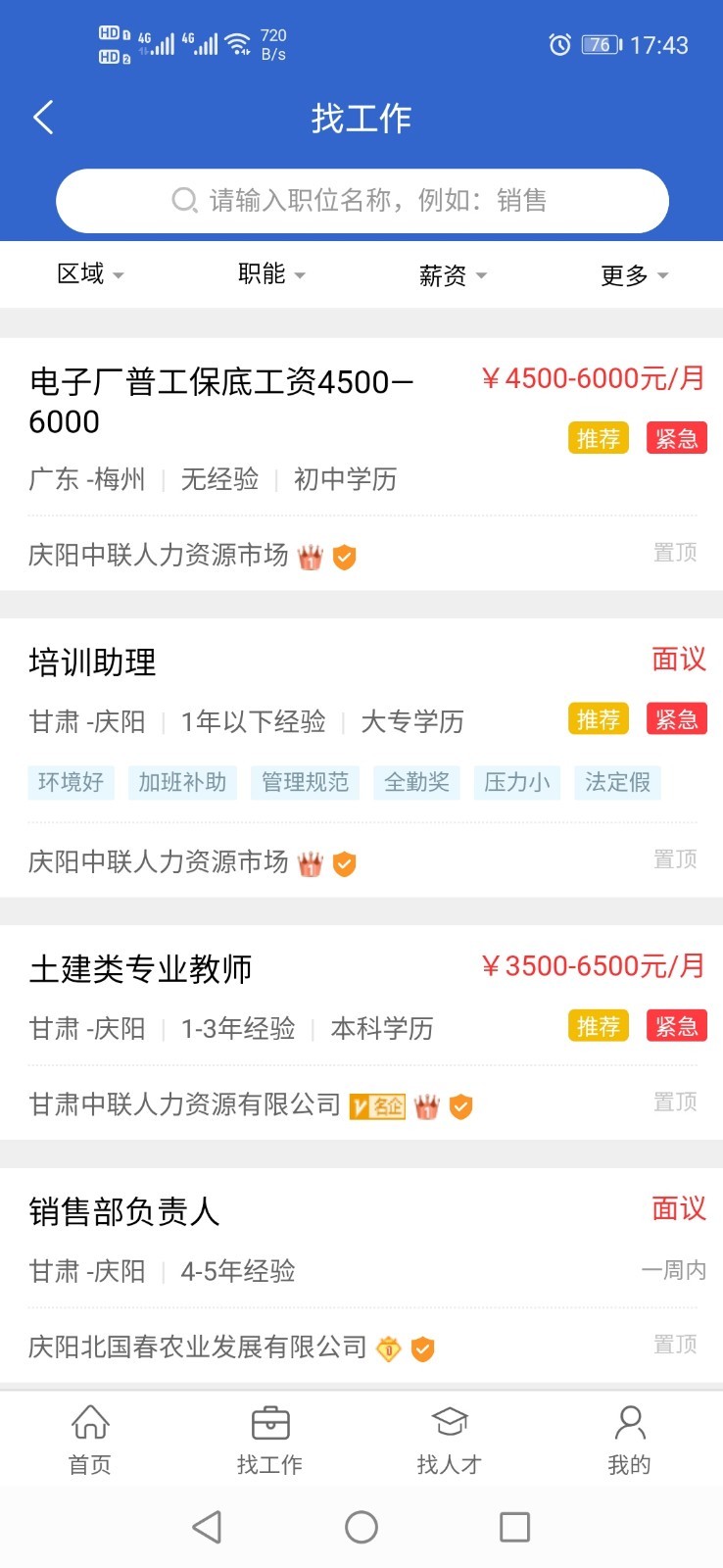Go back using the top-left arrow
Viewport: 723px width, 1568px height.
click(x=43, y=118)
